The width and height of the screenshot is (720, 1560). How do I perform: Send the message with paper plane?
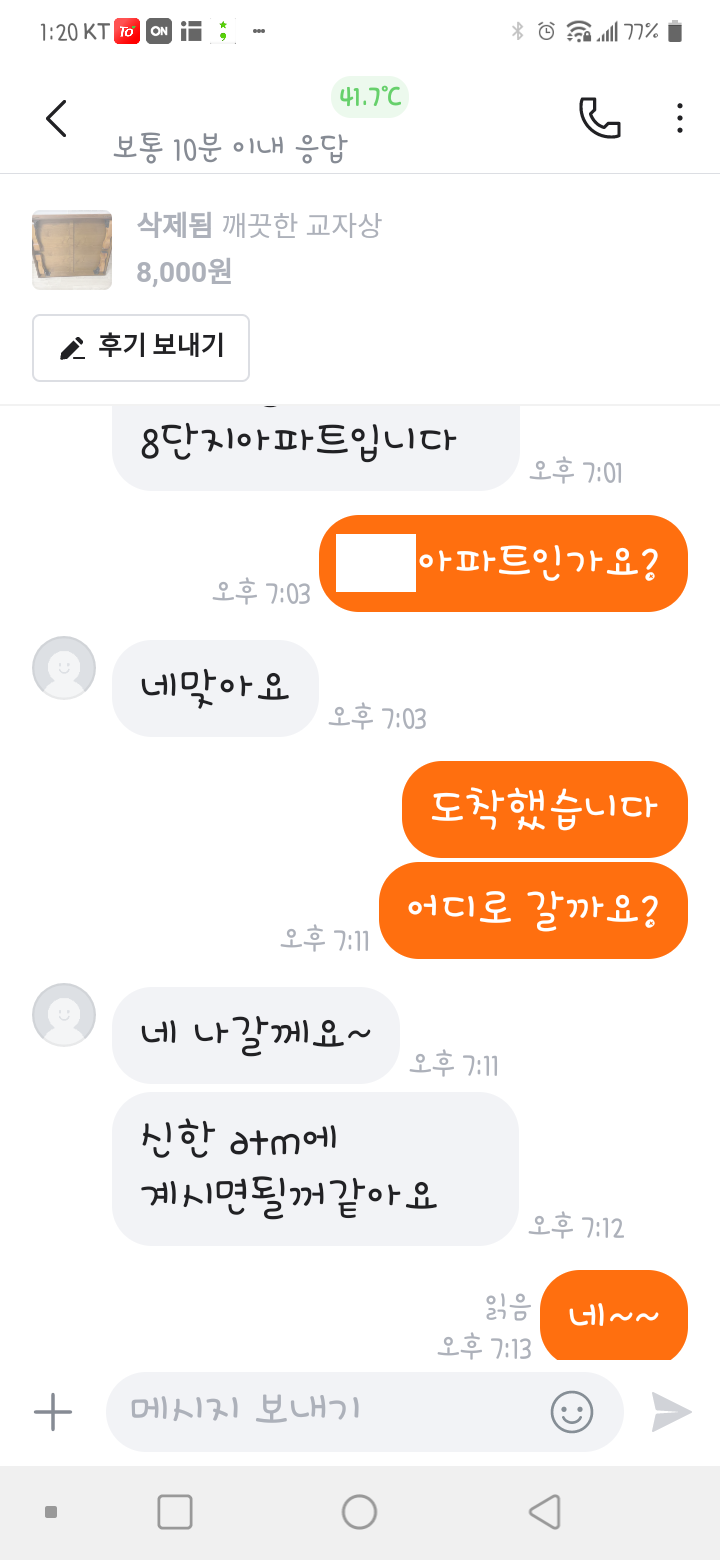coord(671,1412)
